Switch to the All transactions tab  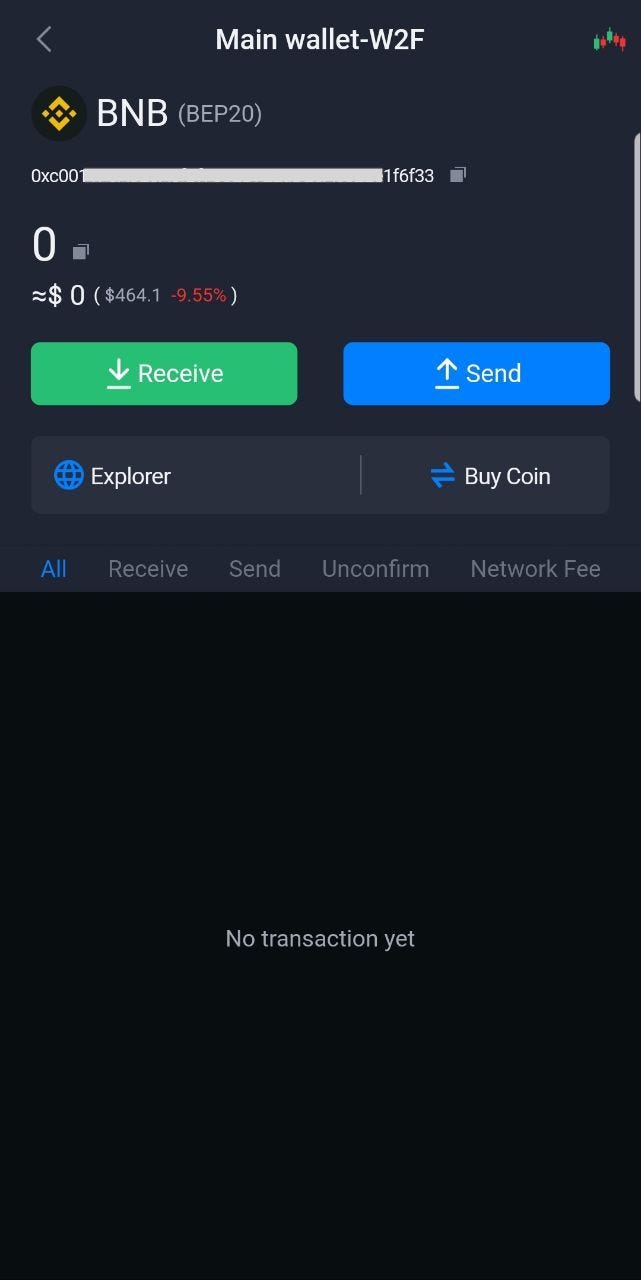54,569
